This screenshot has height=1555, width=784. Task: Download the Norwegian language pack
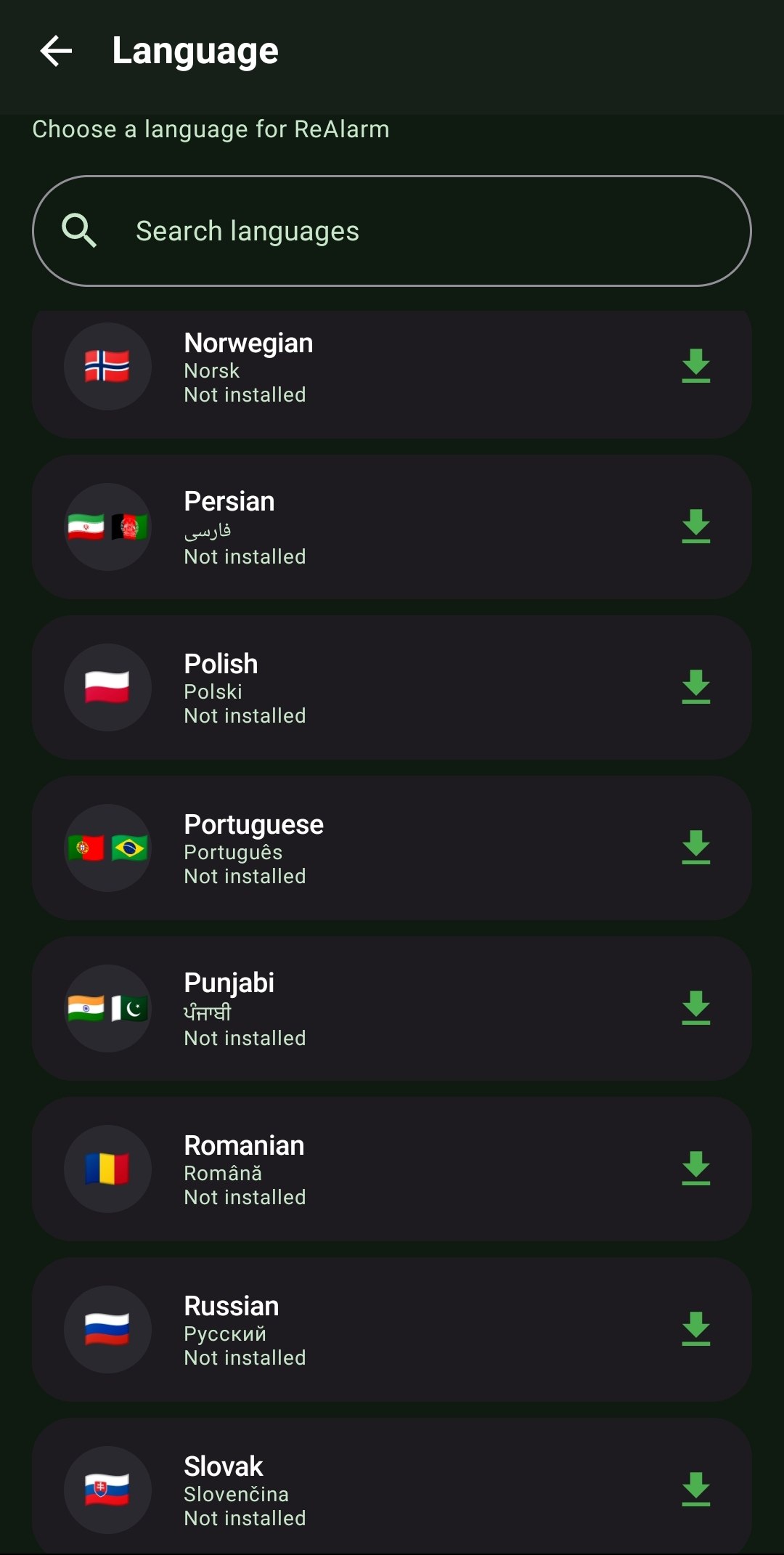click(x=695, y=366)
